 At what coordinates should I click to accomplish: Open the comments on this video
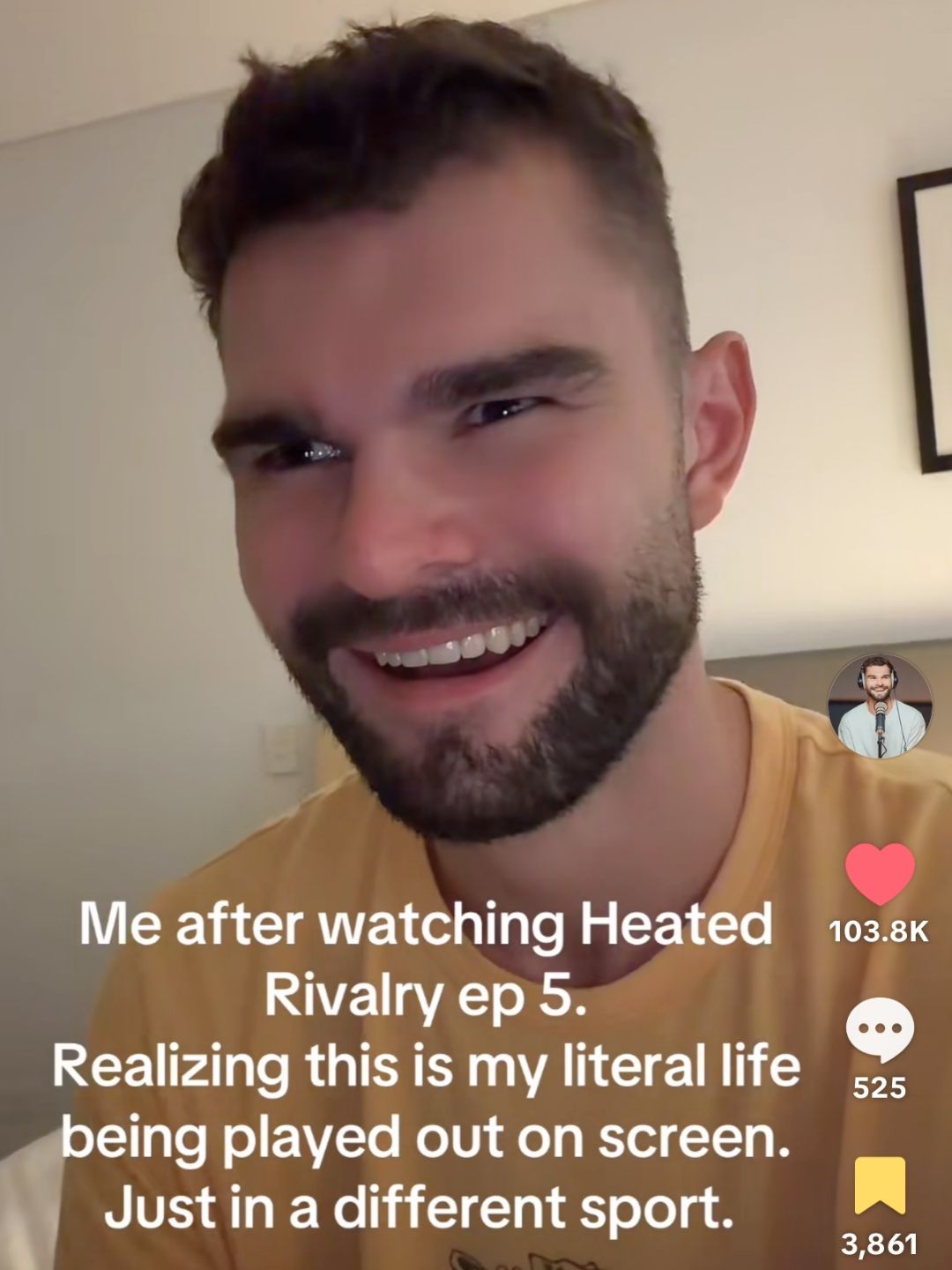(880, 1030)
